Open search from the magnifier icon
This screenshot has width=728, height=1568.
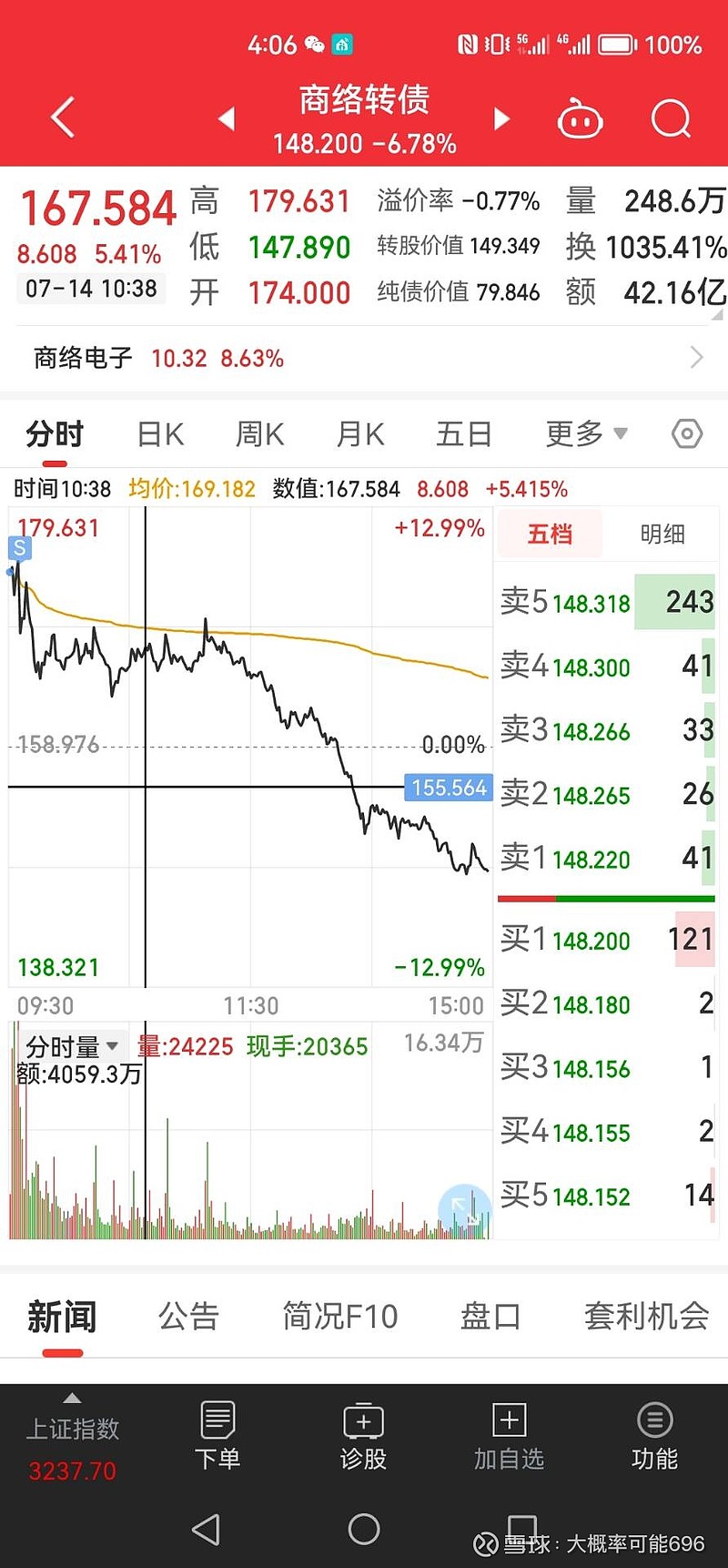[672, 119]
